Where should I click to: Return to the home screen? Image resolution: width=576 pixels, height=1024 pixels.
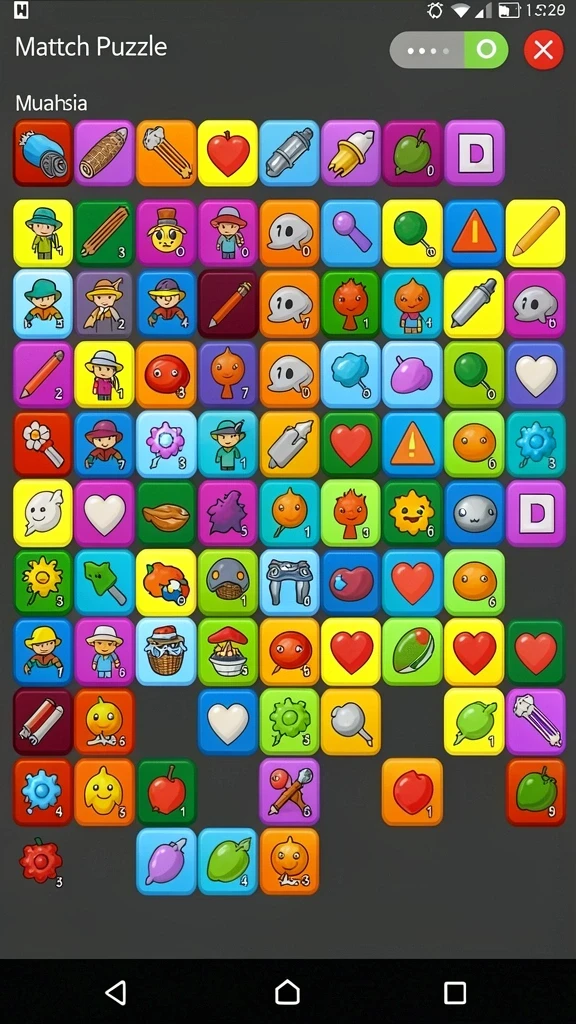point(287,993)
